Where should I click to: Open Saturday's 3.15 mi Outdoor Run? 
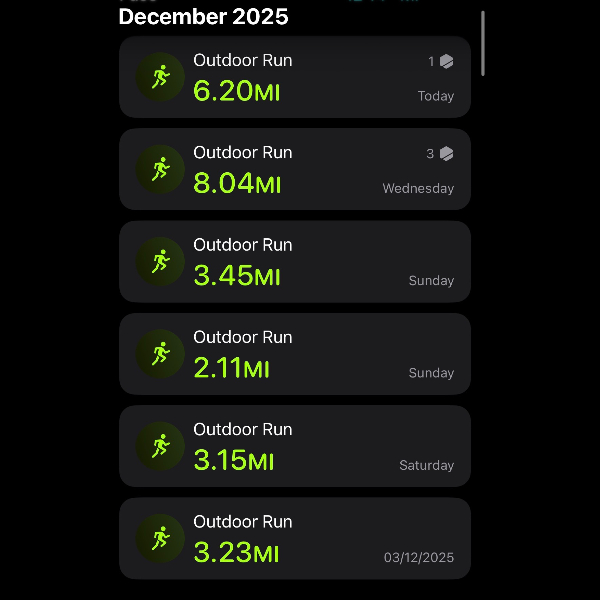294,446
